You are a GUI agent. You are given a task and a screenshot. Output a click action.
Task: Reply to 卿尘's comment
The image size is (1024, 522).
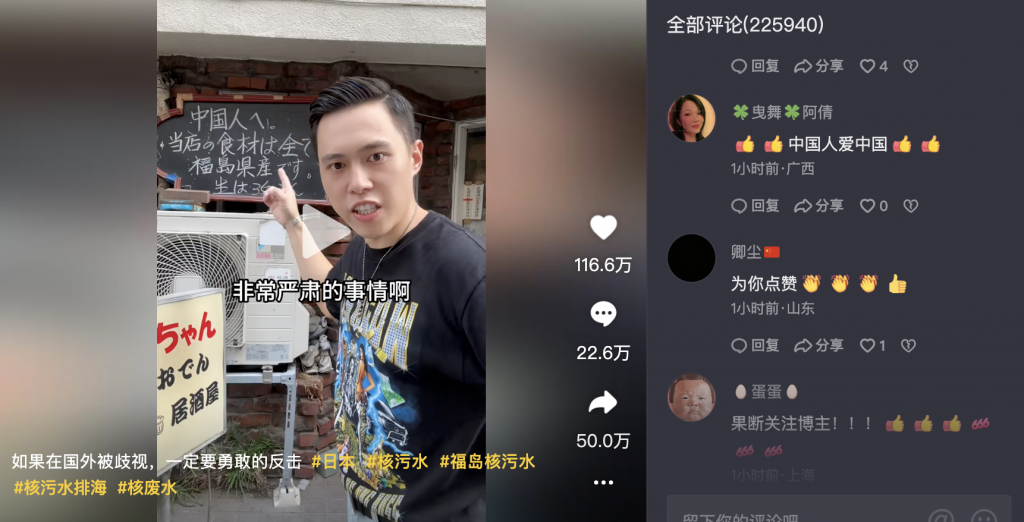coord(755,345)
